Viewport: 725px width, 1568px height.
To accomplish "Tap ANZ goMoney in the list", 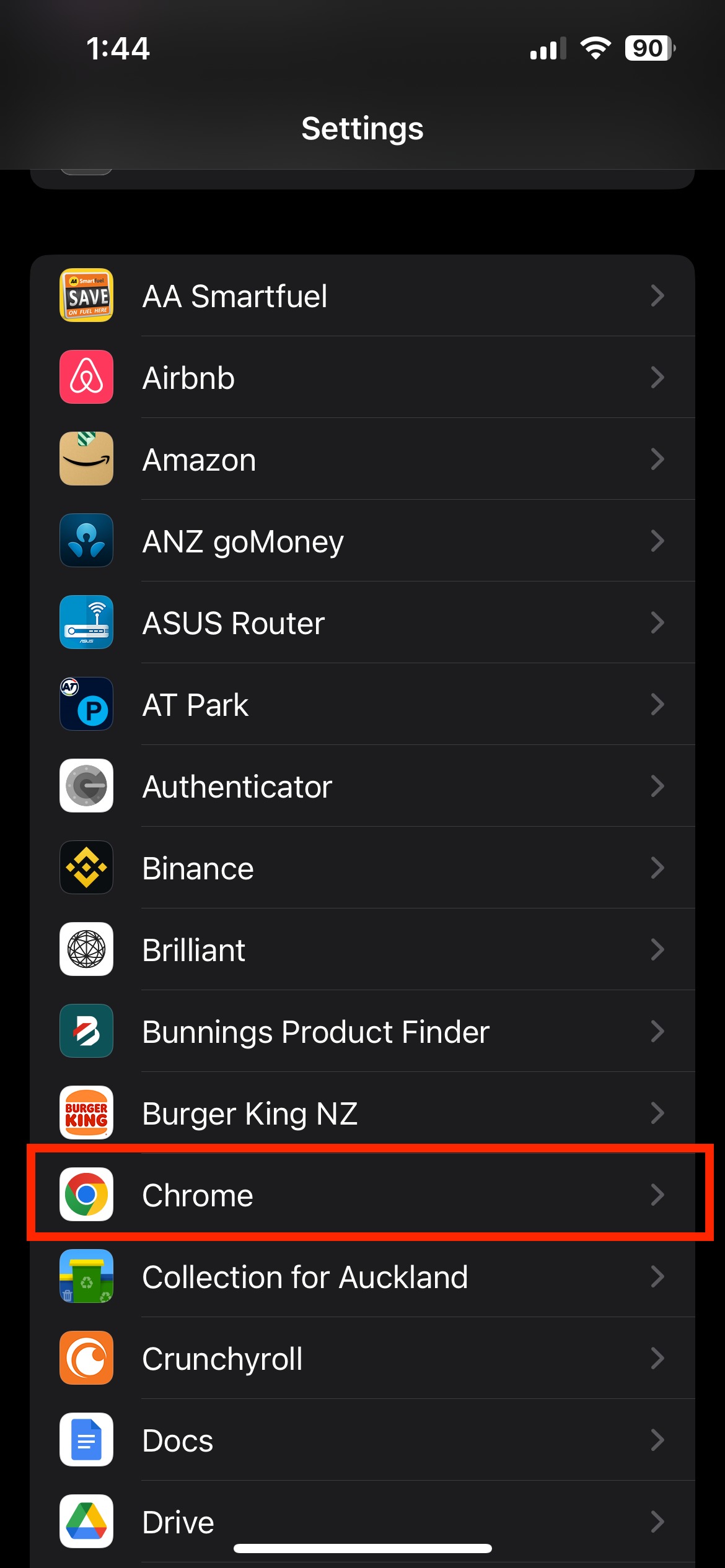I will (x=362, y=541).
